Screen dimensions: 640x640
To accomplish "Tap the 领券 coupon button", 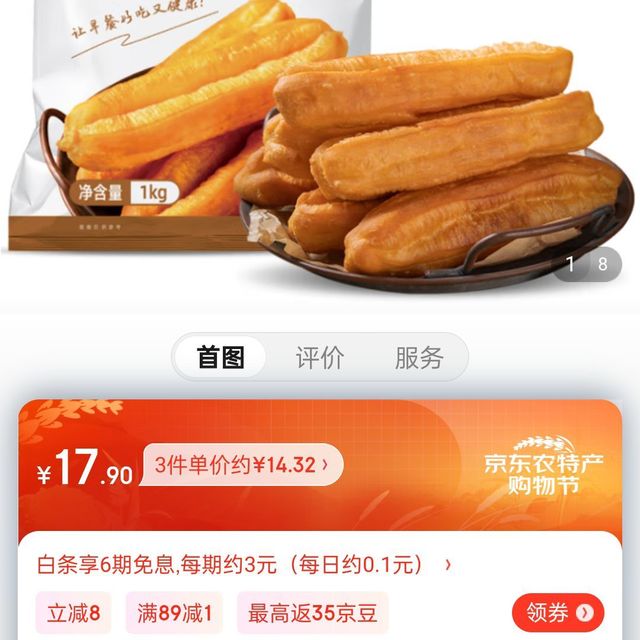I will pos(558,612).
